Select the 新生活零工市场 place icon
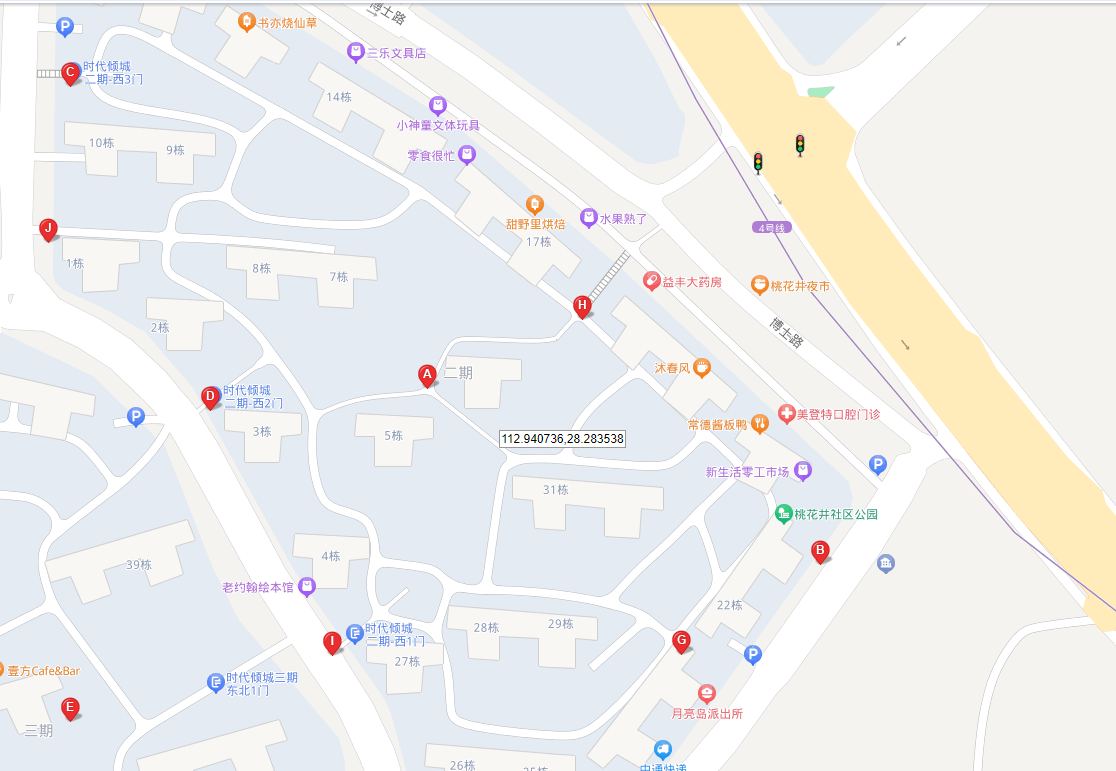The height and width of the screenshot is (771, 1116). pyautogui.click(x=802, y=471)
